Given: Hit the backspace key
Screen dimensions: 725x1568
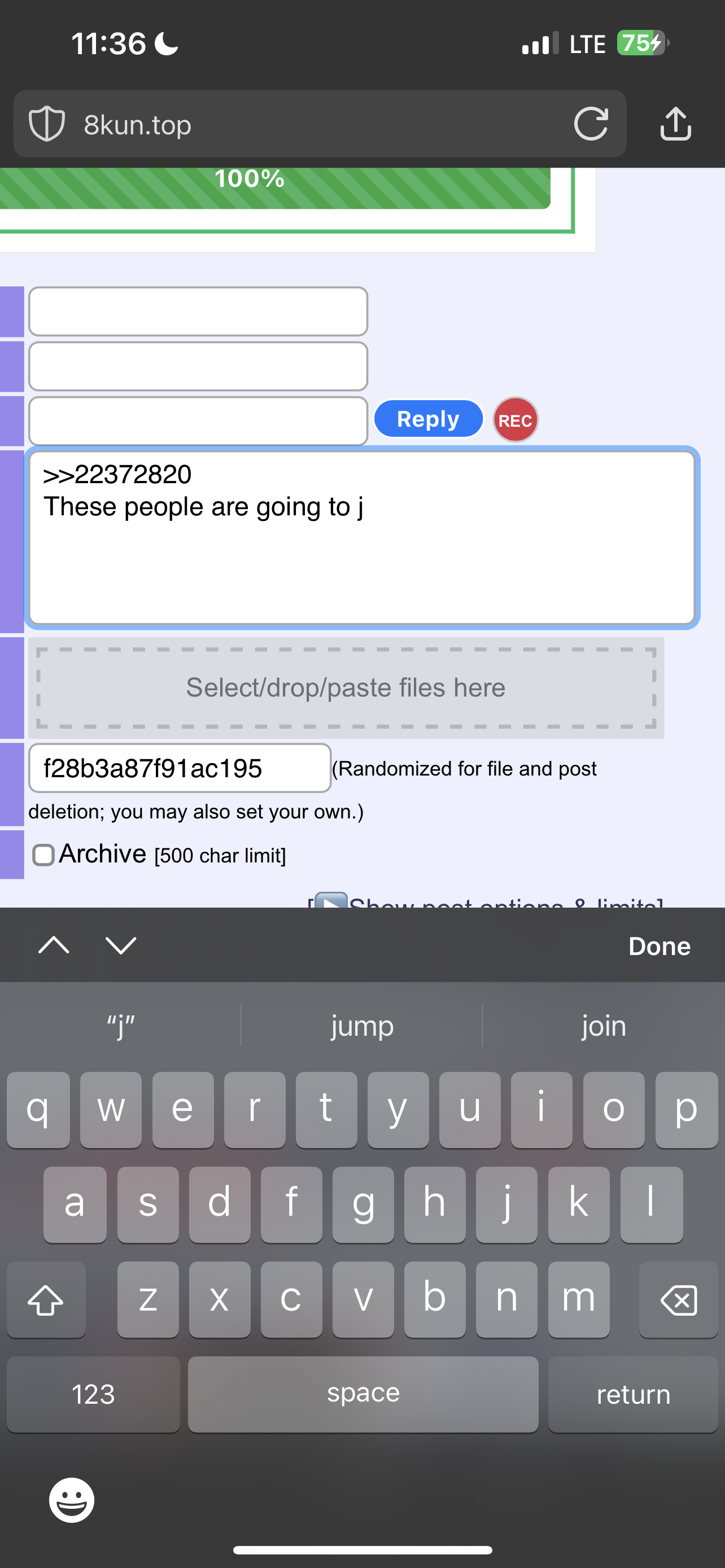Looking at the screenshot, I should coord(678,1299).
